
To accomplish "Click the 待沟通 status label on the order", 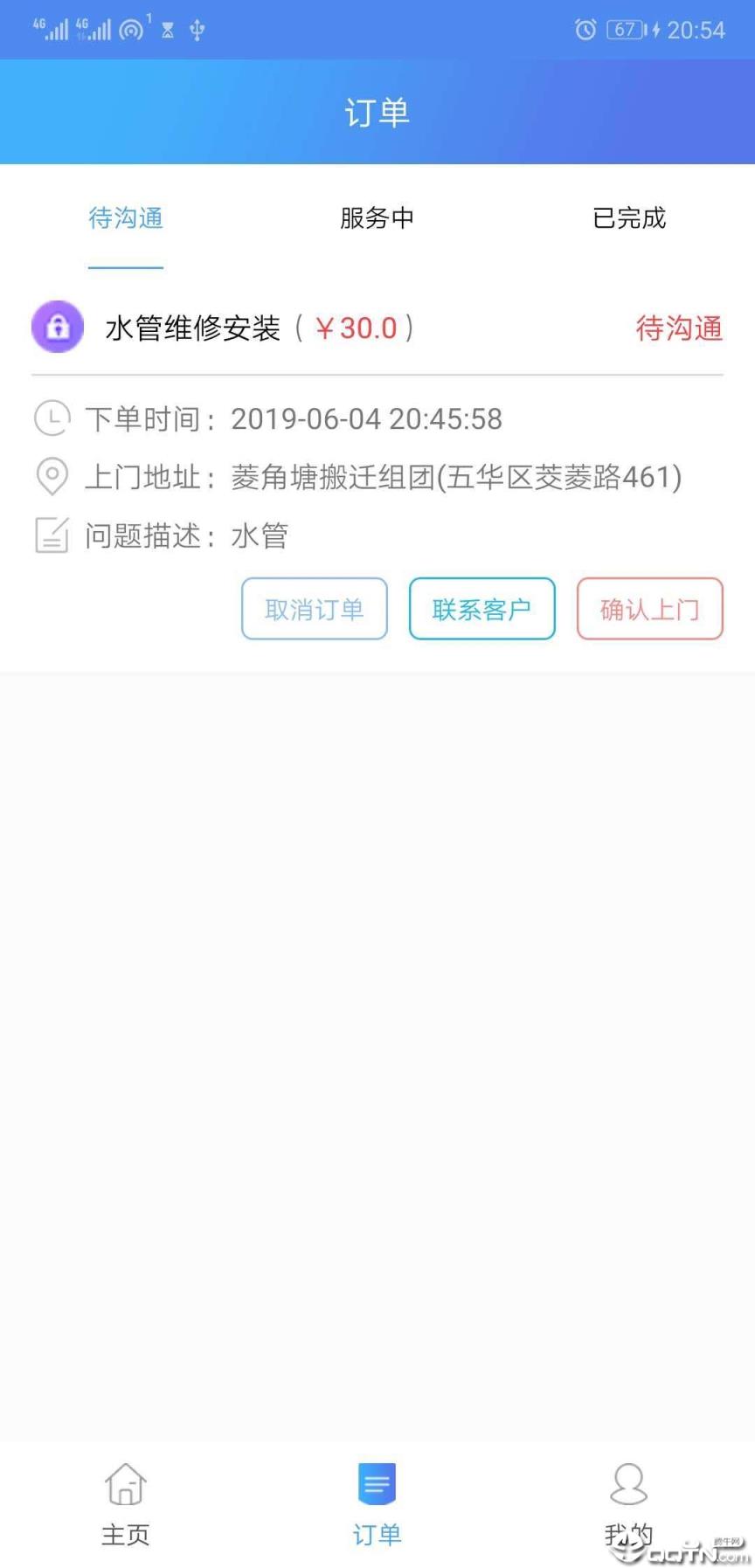I will coord(679,328).
